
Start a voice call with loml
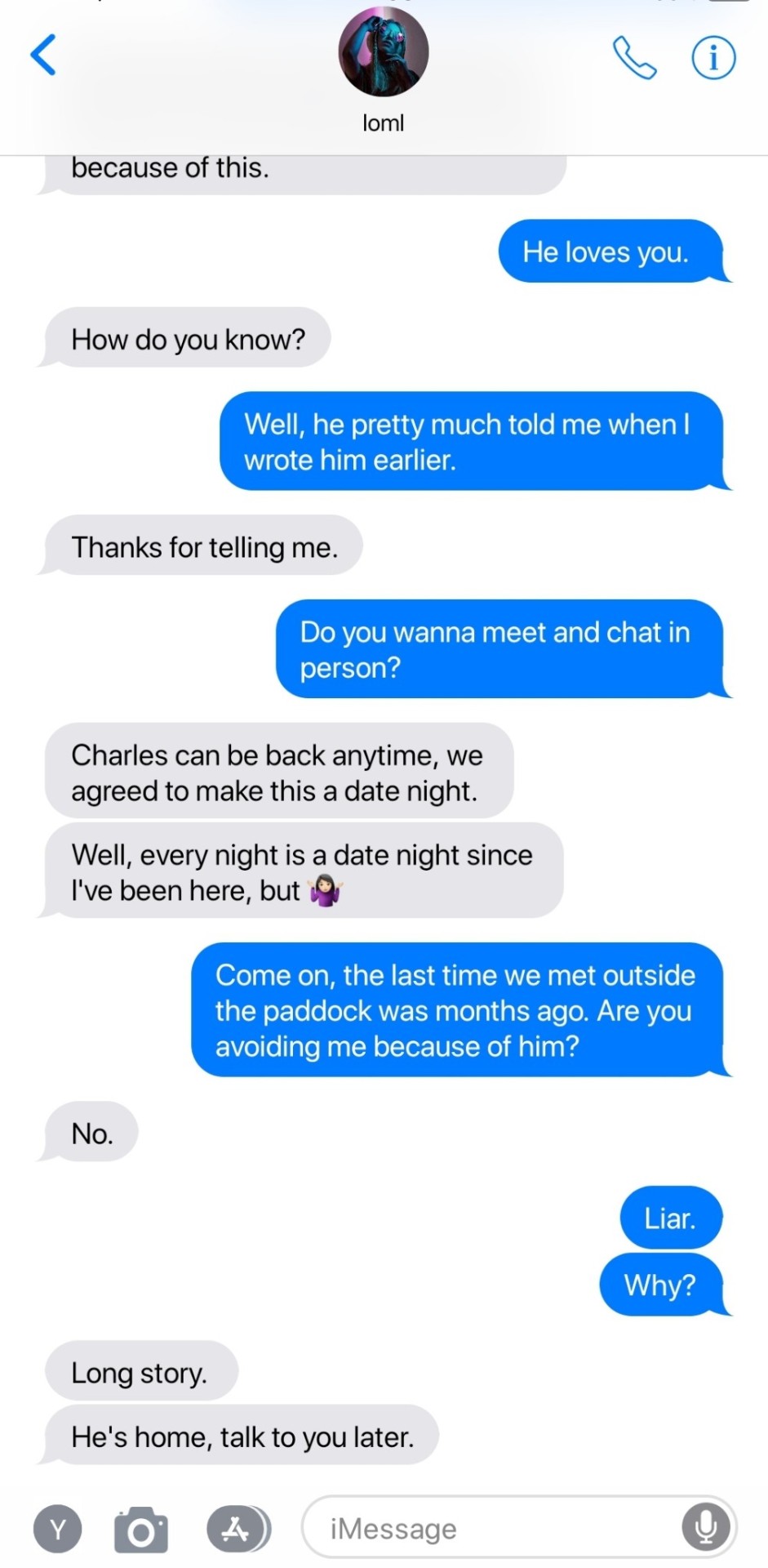(634, 58)
